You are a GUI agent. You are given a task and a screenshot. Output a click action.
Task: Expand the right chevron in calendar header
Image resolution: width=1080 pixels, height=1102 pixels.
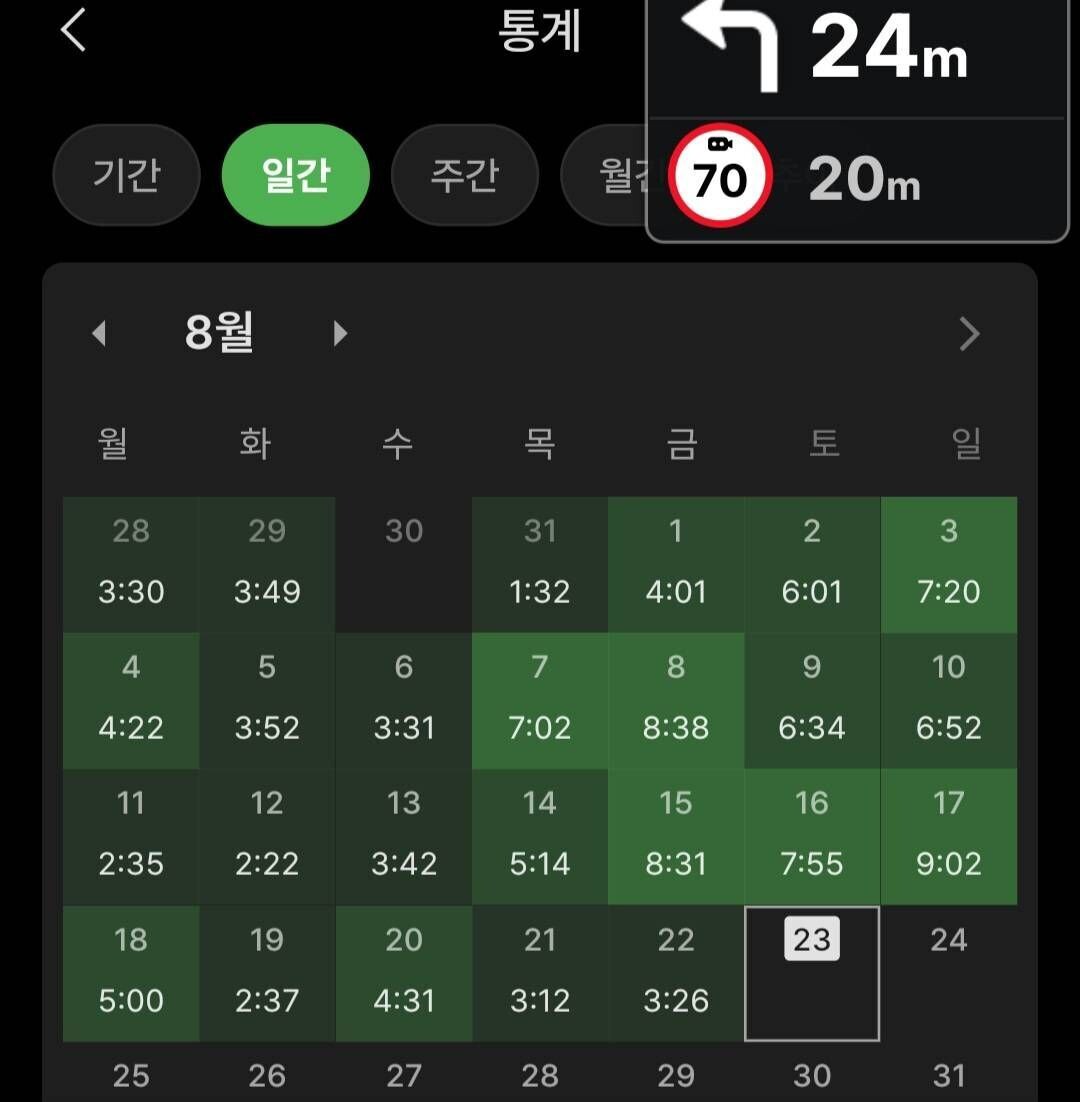[x=968, y=334]
